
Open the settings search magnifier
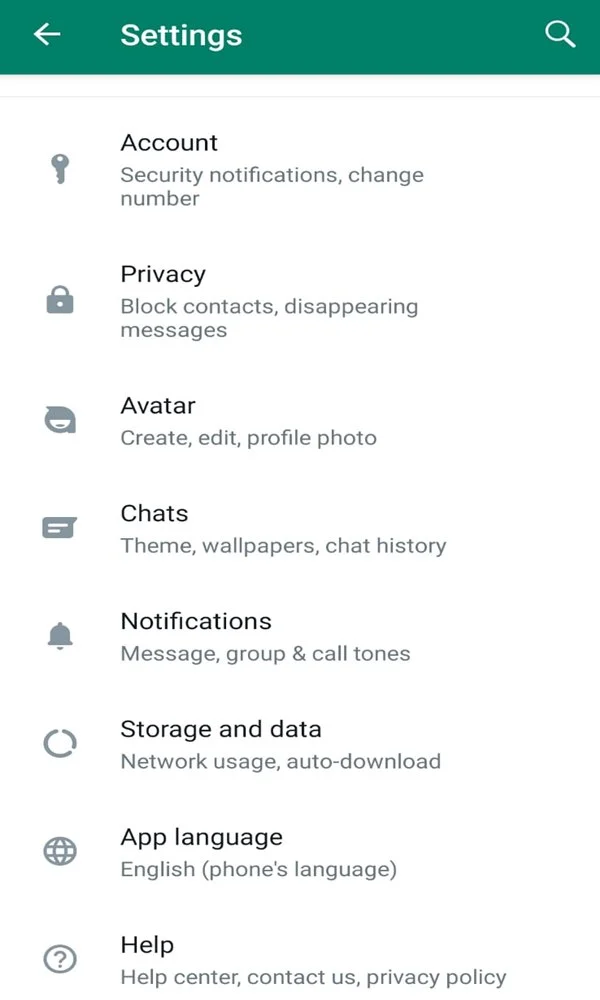[560, 34]
